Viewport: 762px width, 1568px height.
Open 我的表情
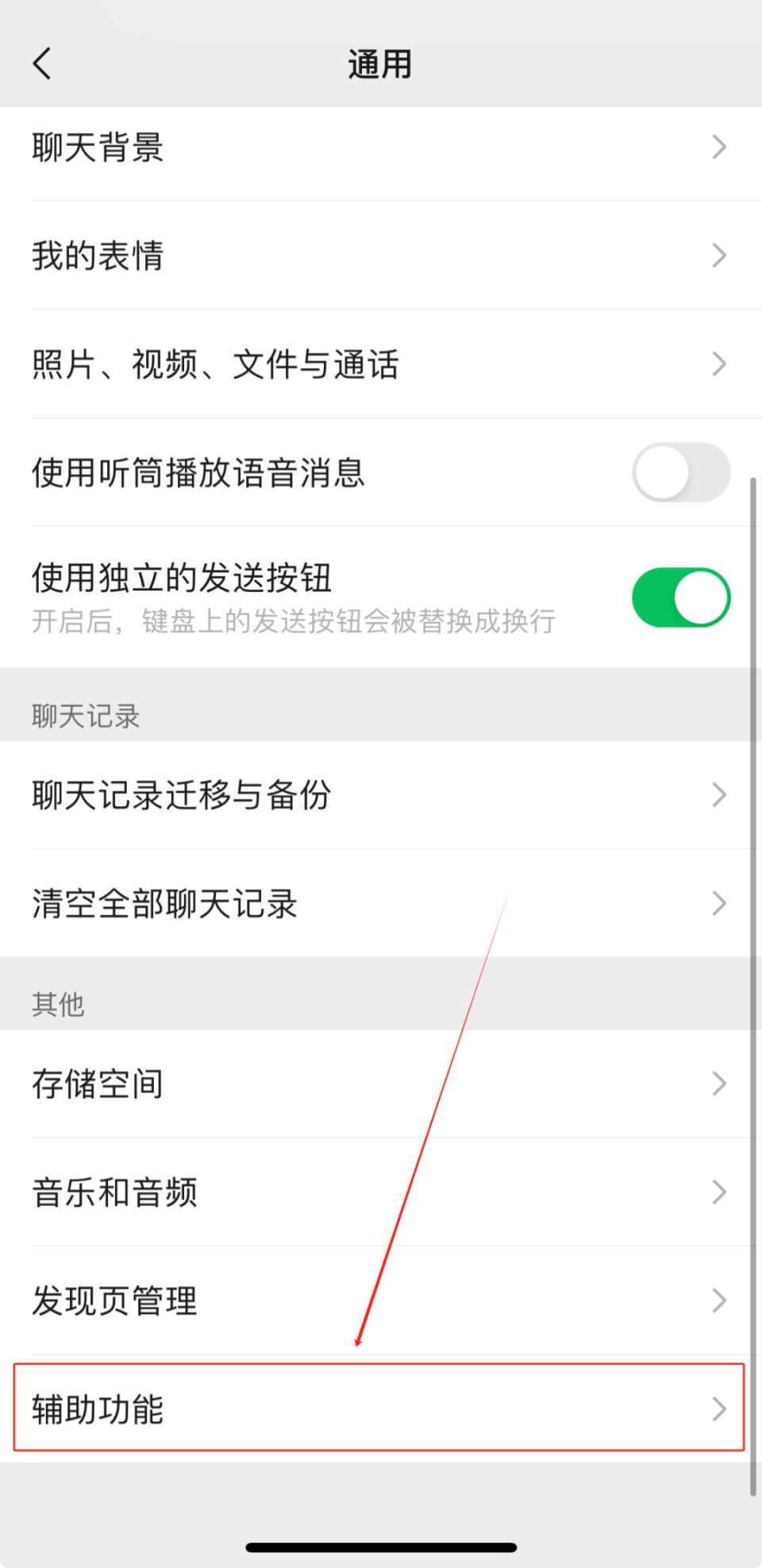coord(379,256)
